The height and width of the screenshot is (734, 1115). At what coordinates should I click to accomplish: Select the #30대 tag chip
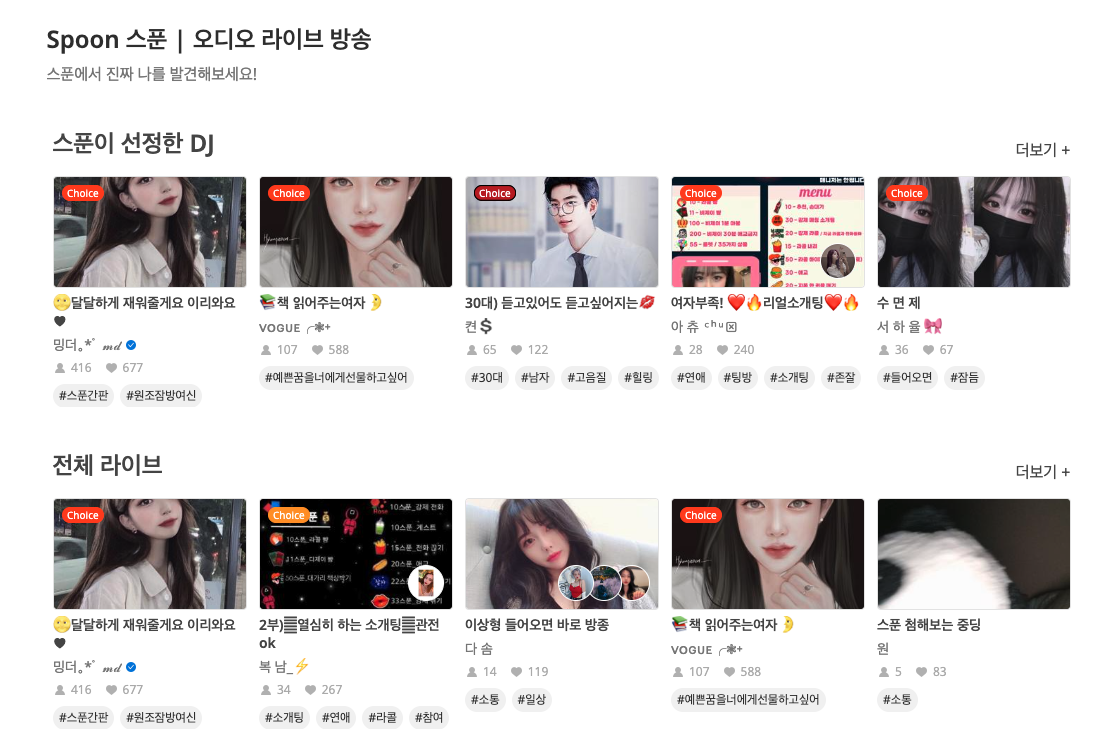coord(487,378)
